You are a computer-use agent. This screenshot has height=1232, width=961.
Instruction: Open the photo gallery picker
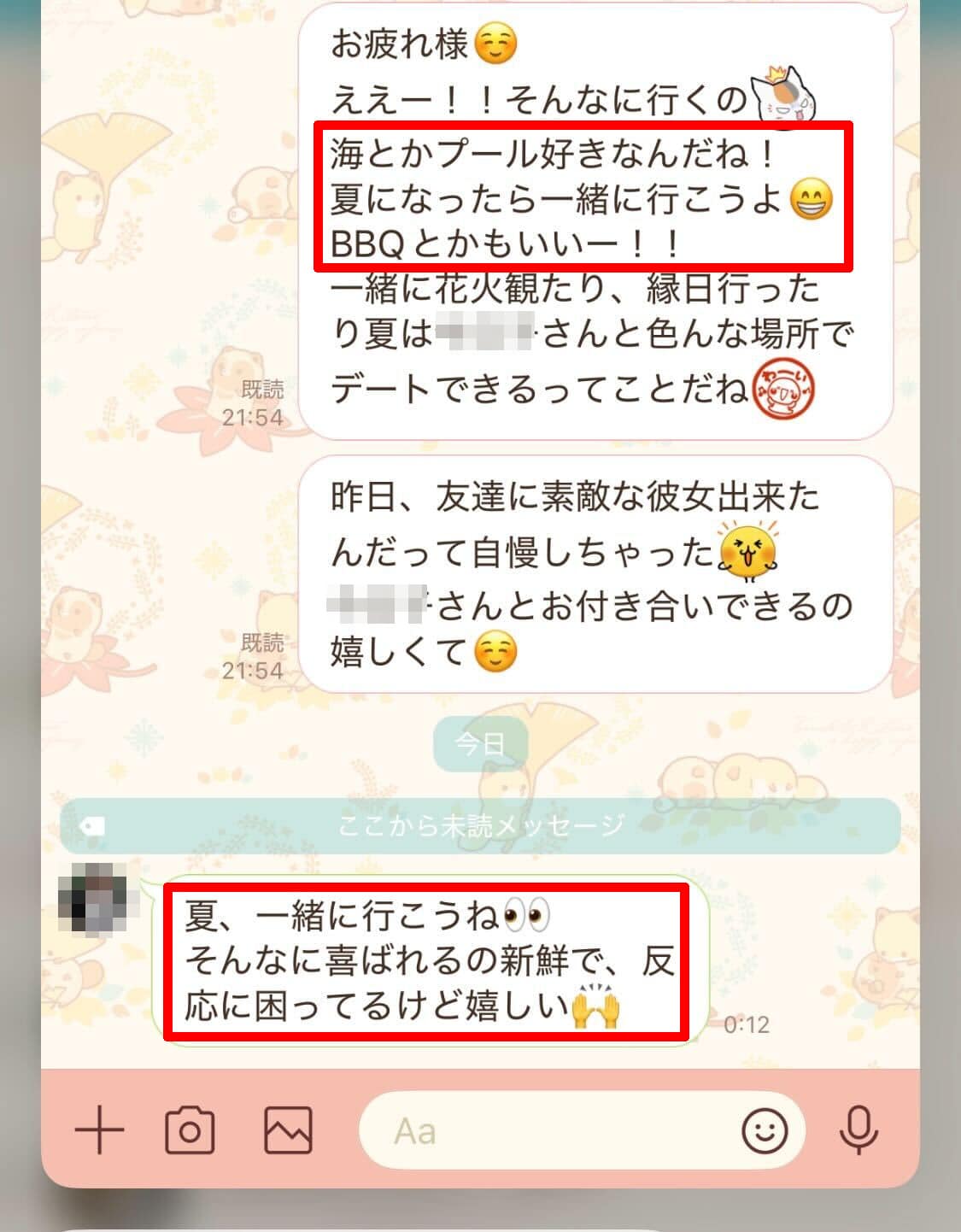coord(288,1130)
